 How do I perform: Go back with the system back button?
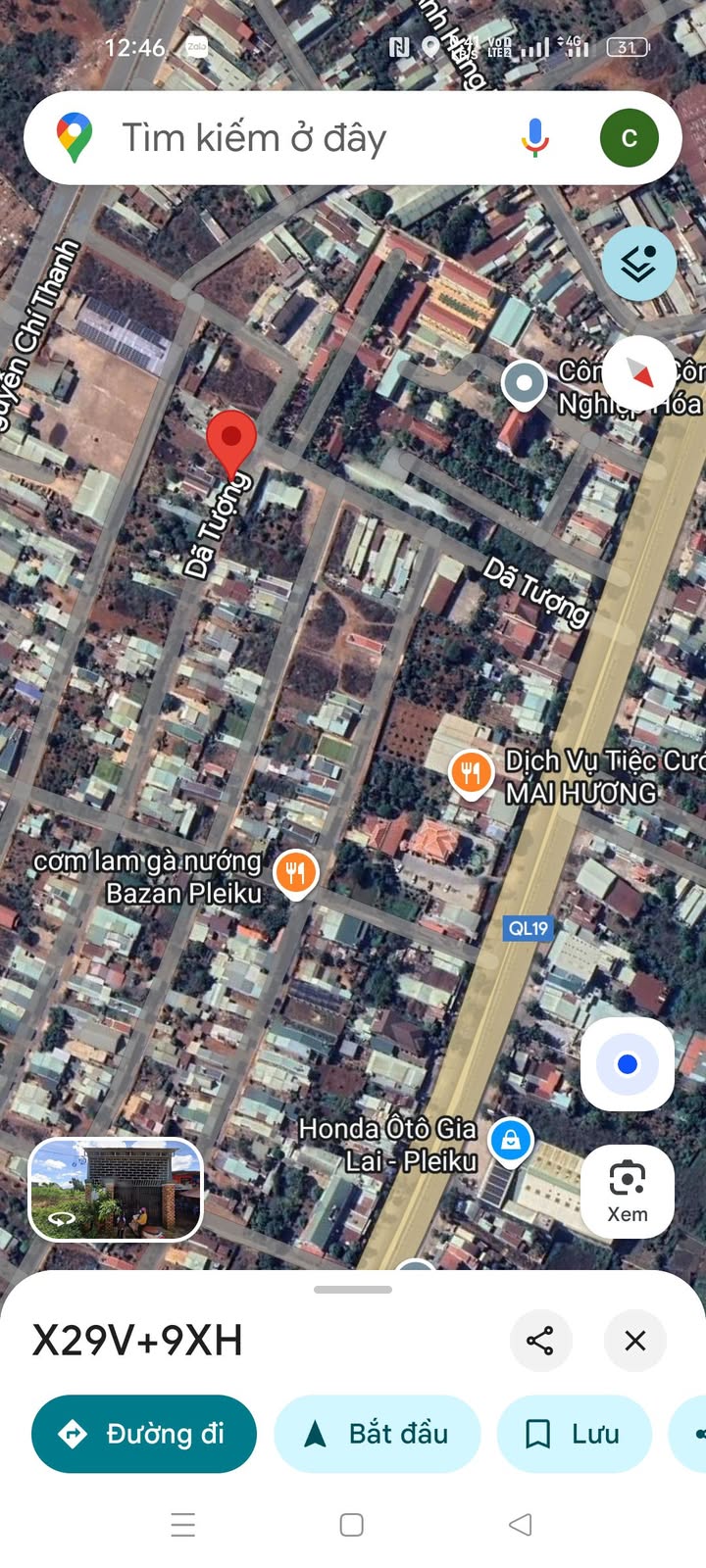pos(521,1525)
